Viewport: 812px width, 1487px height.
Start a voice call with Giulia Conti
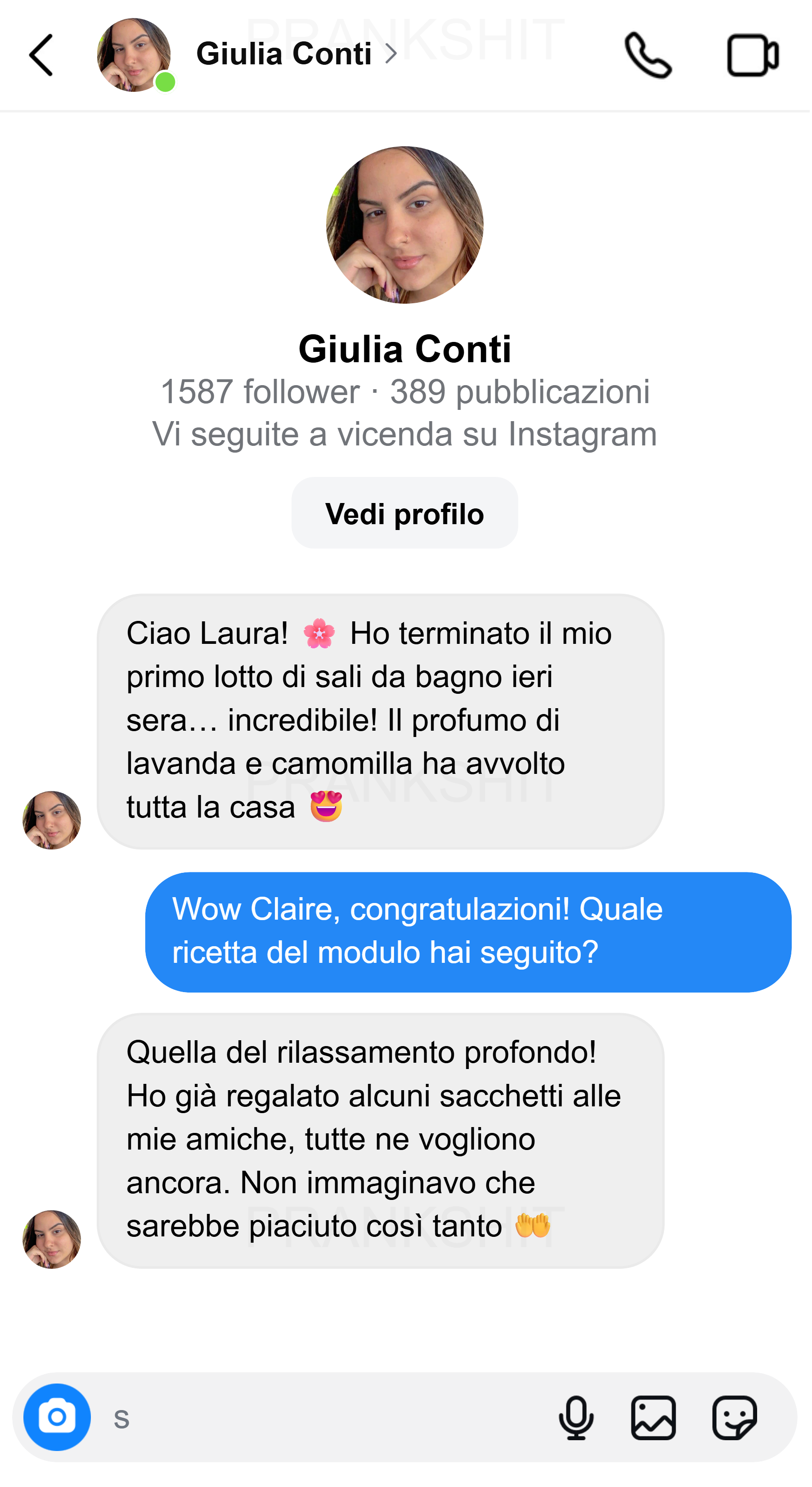[x=649, y=55]
